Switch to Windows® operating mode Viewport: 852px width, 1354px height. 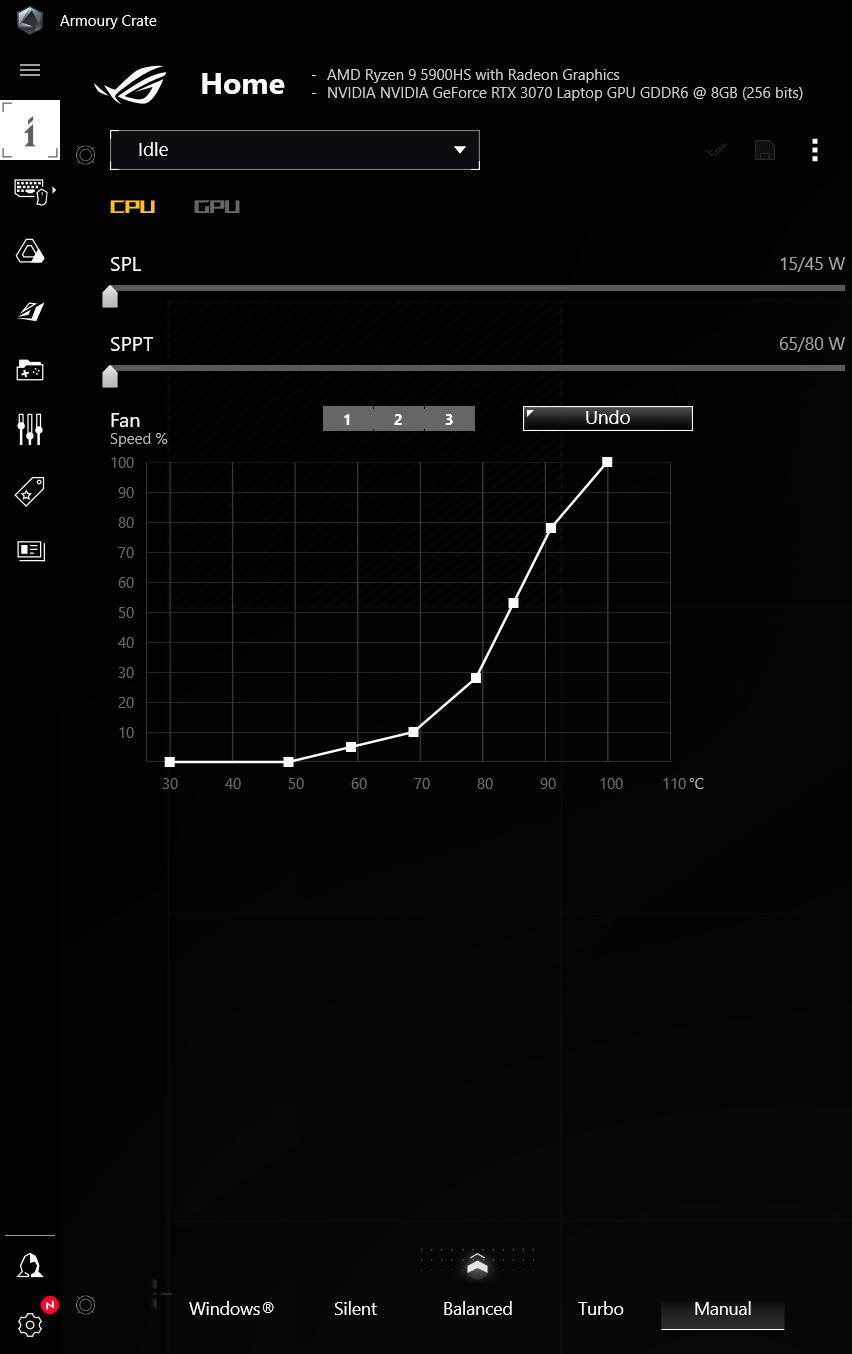[x=231, y=1308]
